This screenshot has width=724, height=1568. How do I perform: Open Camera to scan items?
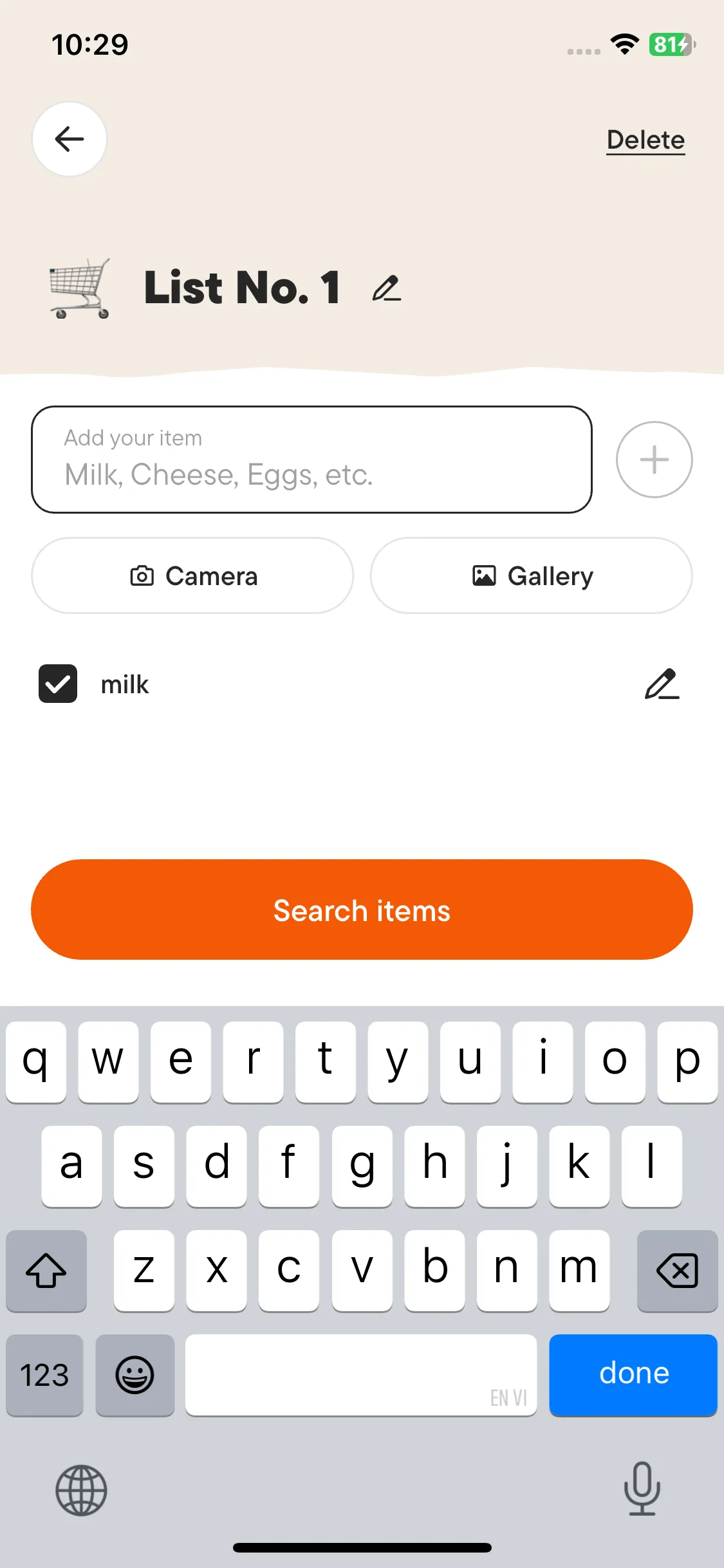pos(192,576)
